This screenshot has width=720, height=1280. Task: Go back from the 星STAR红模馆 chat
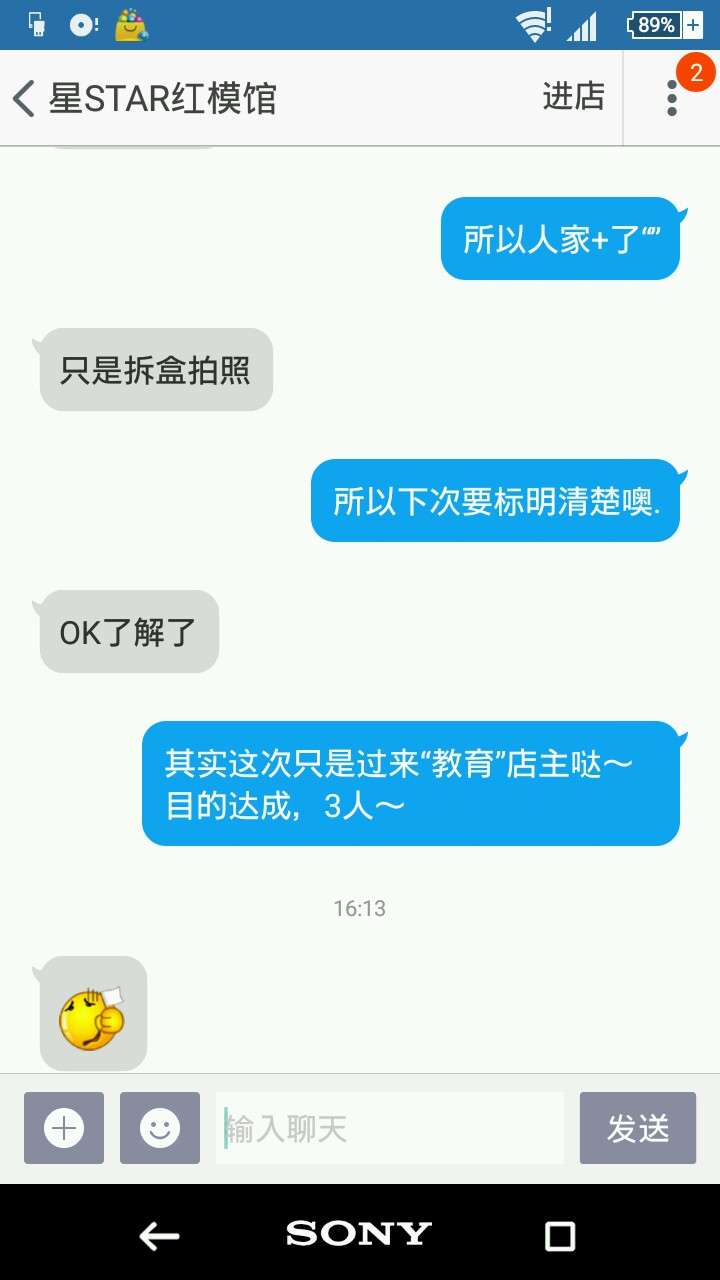pos(24,98)
